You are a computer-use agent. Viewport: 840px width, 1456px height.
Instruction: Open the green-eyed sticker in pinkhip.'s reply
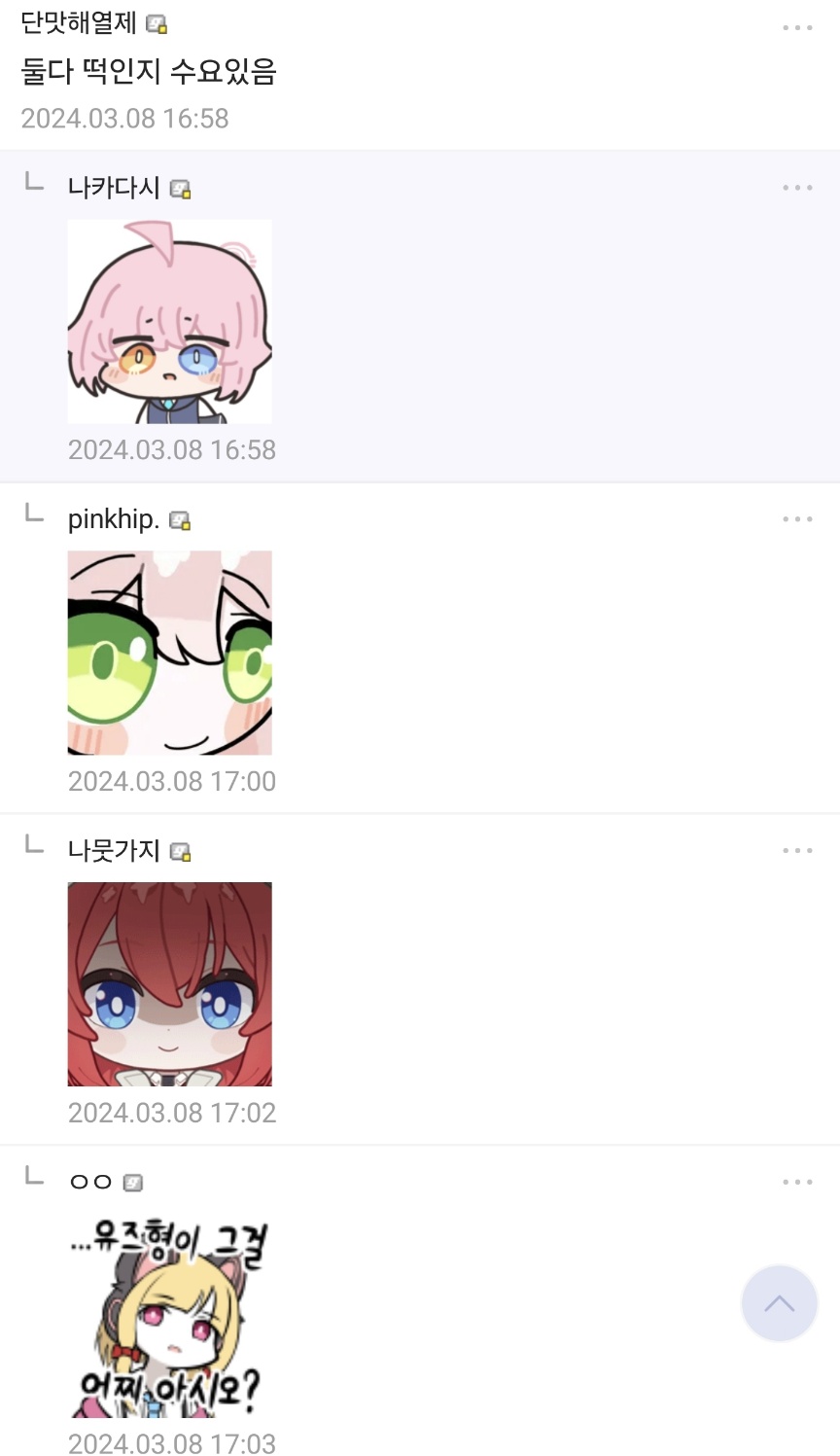click(169, 653)
